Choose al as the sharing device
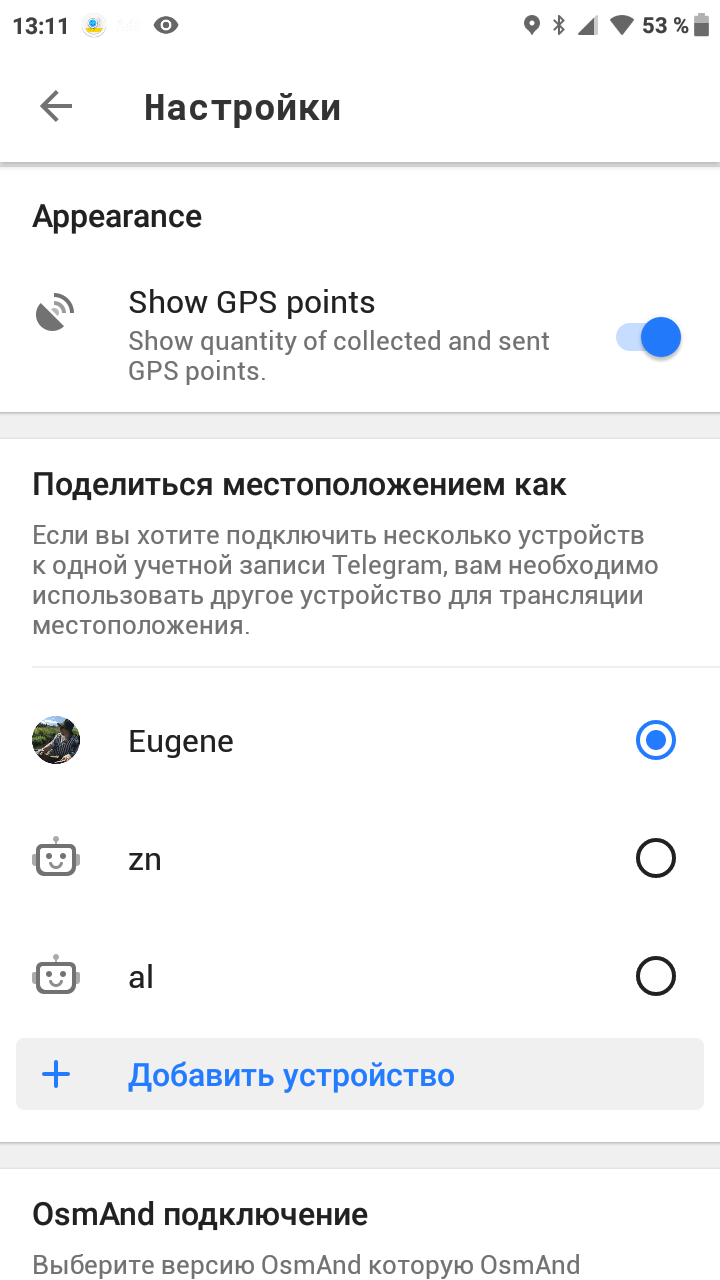 click(x=655, y=977)
